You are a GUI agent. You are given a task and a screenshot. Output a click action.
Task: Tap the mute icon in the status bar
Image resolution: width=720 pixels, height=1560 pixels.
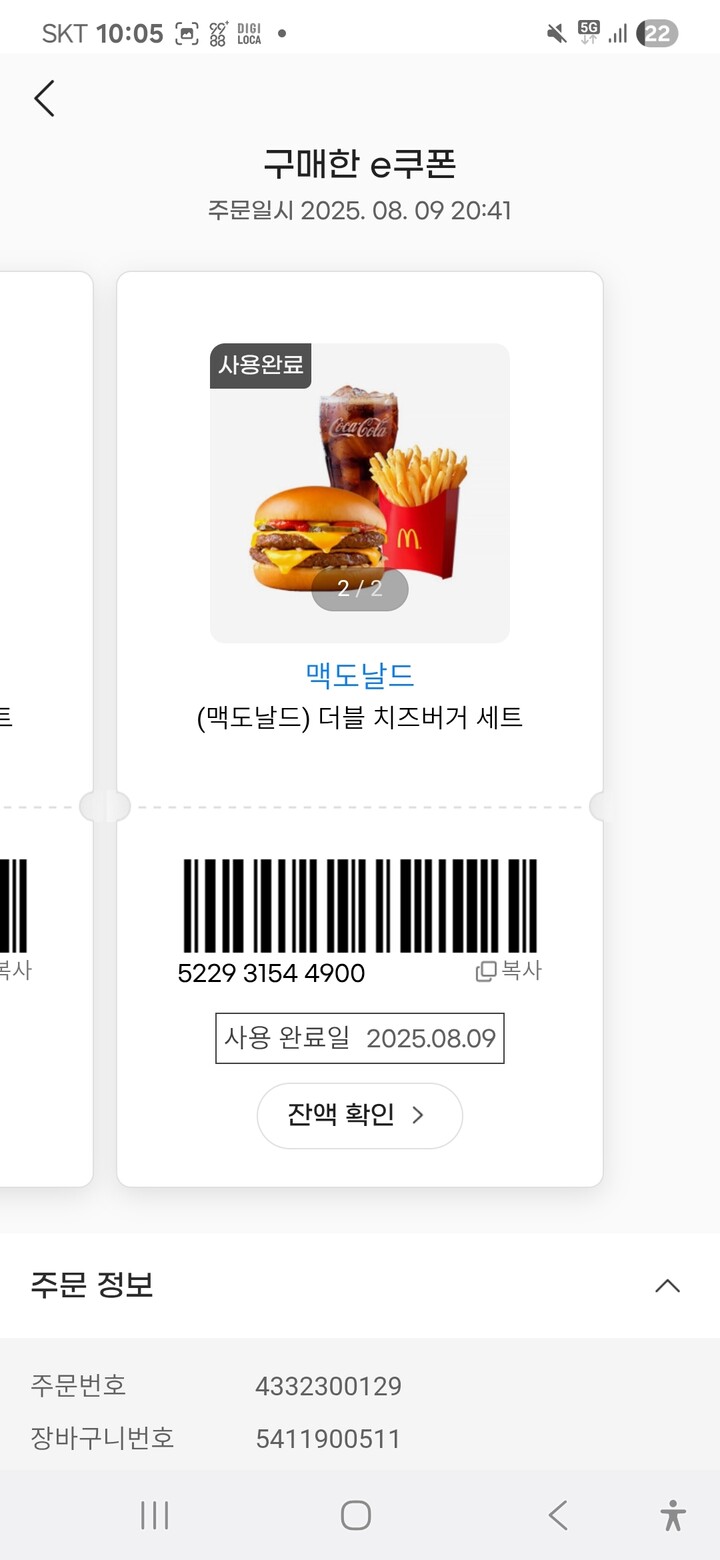pos(557,32)
